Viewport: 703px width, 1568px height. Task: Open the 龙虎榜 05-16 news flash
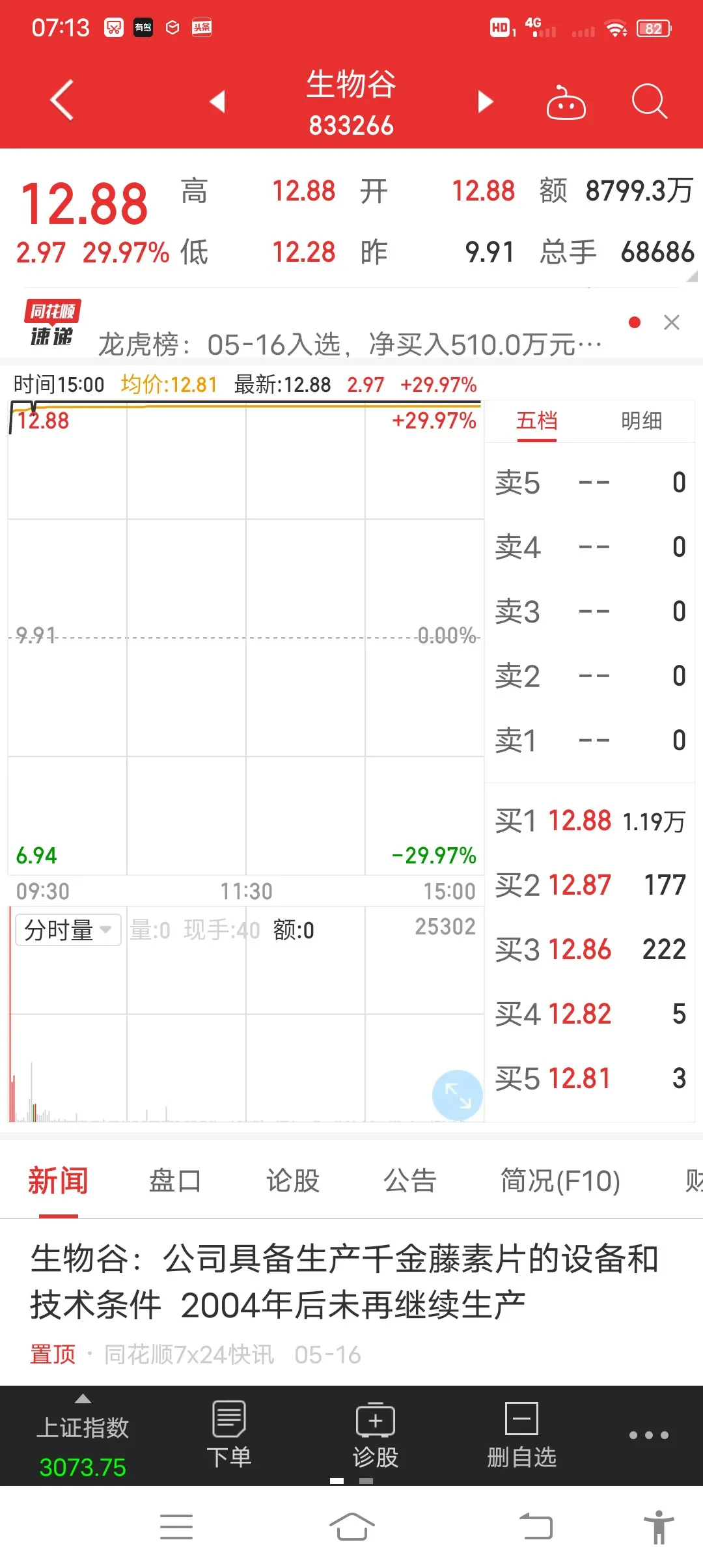[x=350, y=344]
